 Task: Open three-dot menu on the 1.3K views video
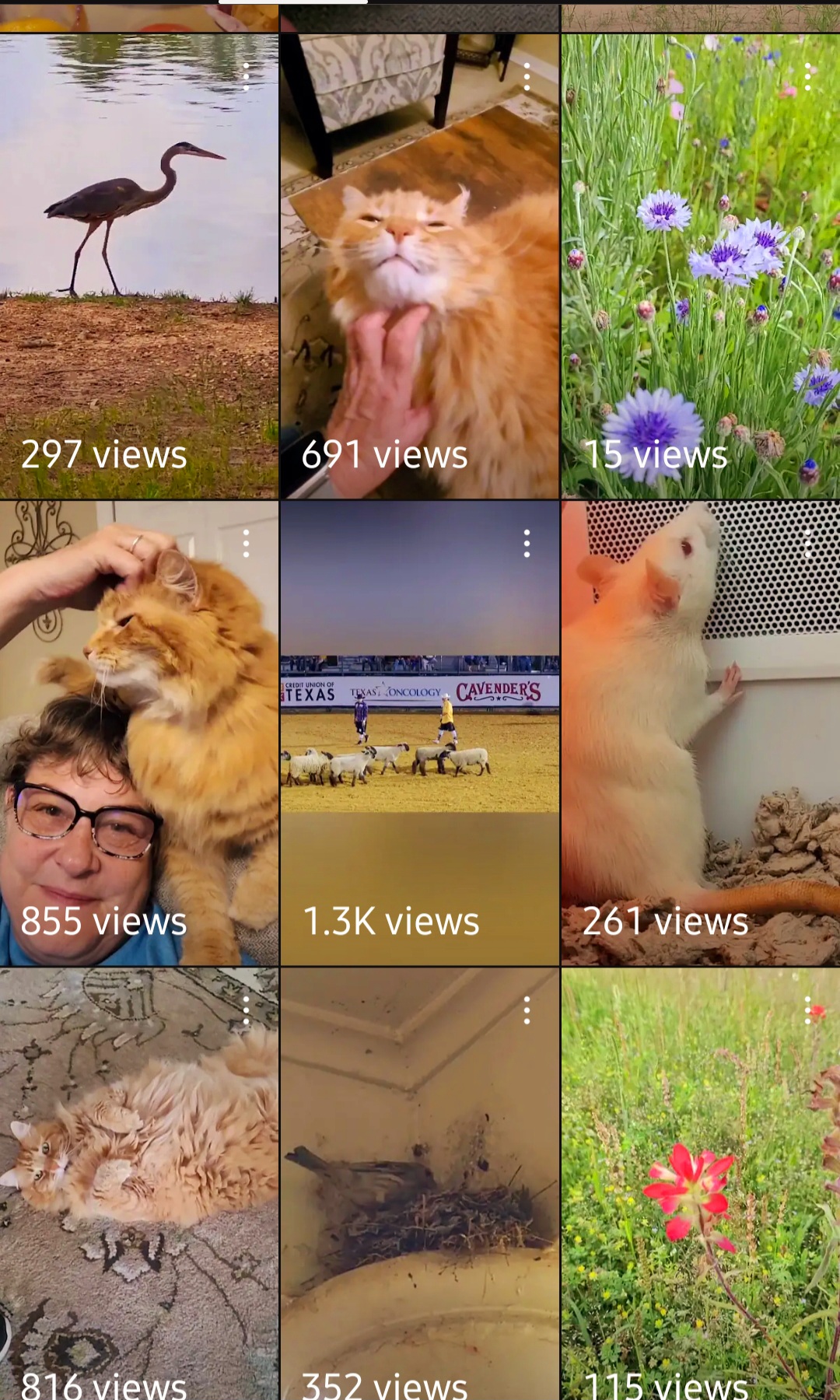(527, 544)
